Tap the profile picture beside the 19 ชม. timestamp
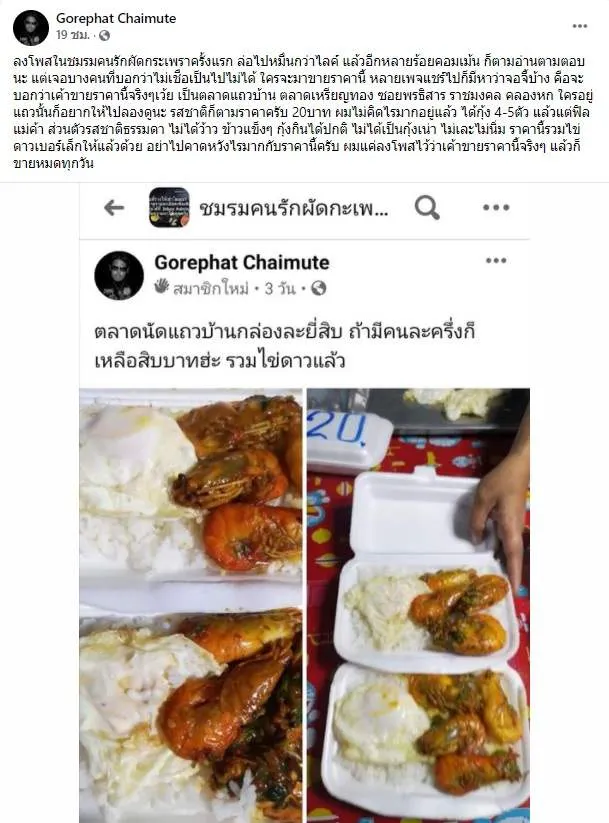The image size is (609, 823). [31, 28]
